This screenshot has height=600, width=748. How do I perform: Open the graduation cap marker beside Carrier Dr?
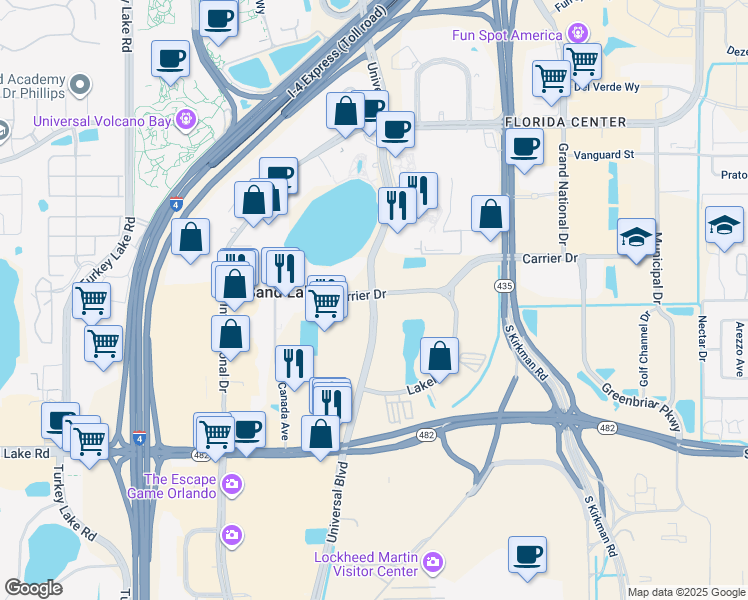pyautogui.click(x=637, y=237)
